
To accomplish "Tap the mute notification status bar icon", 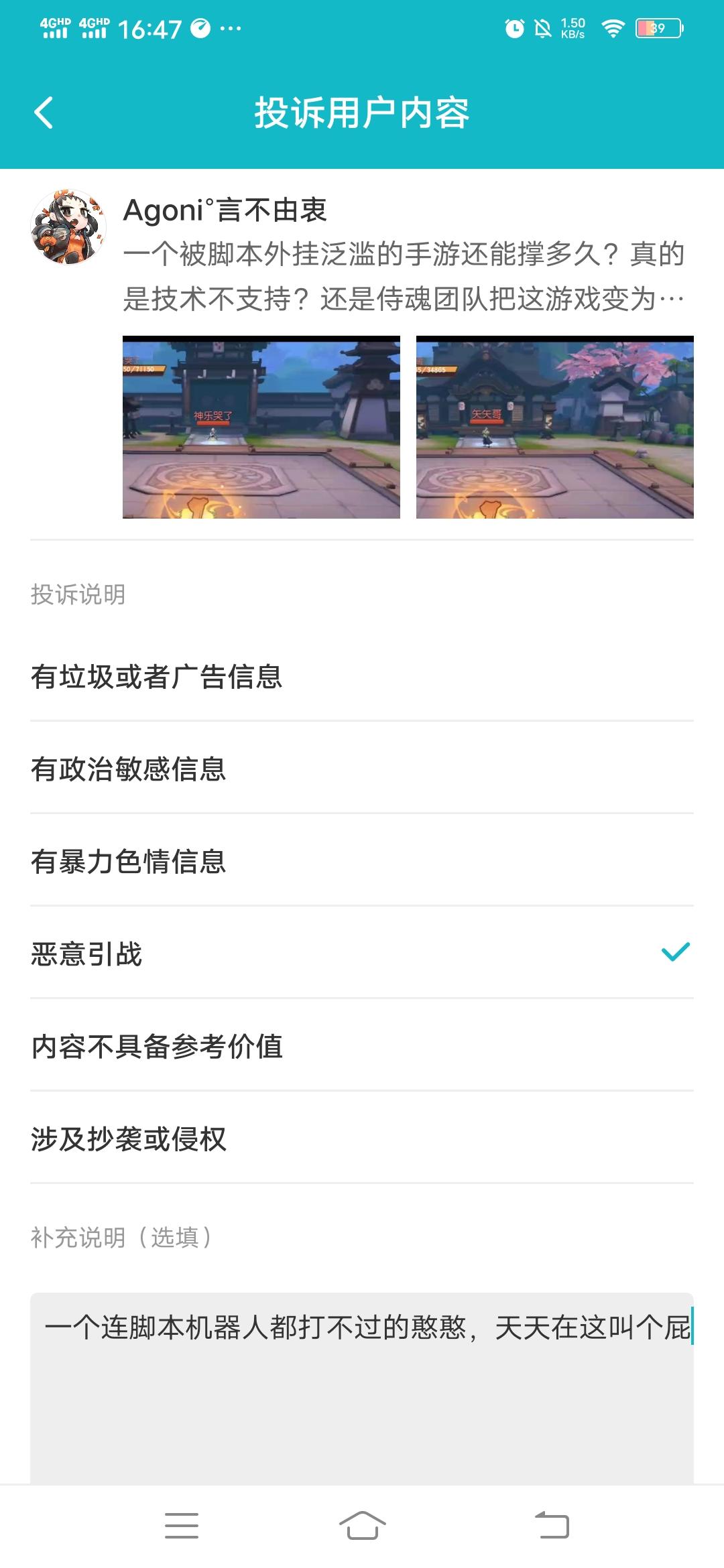I will coord(543,28).
